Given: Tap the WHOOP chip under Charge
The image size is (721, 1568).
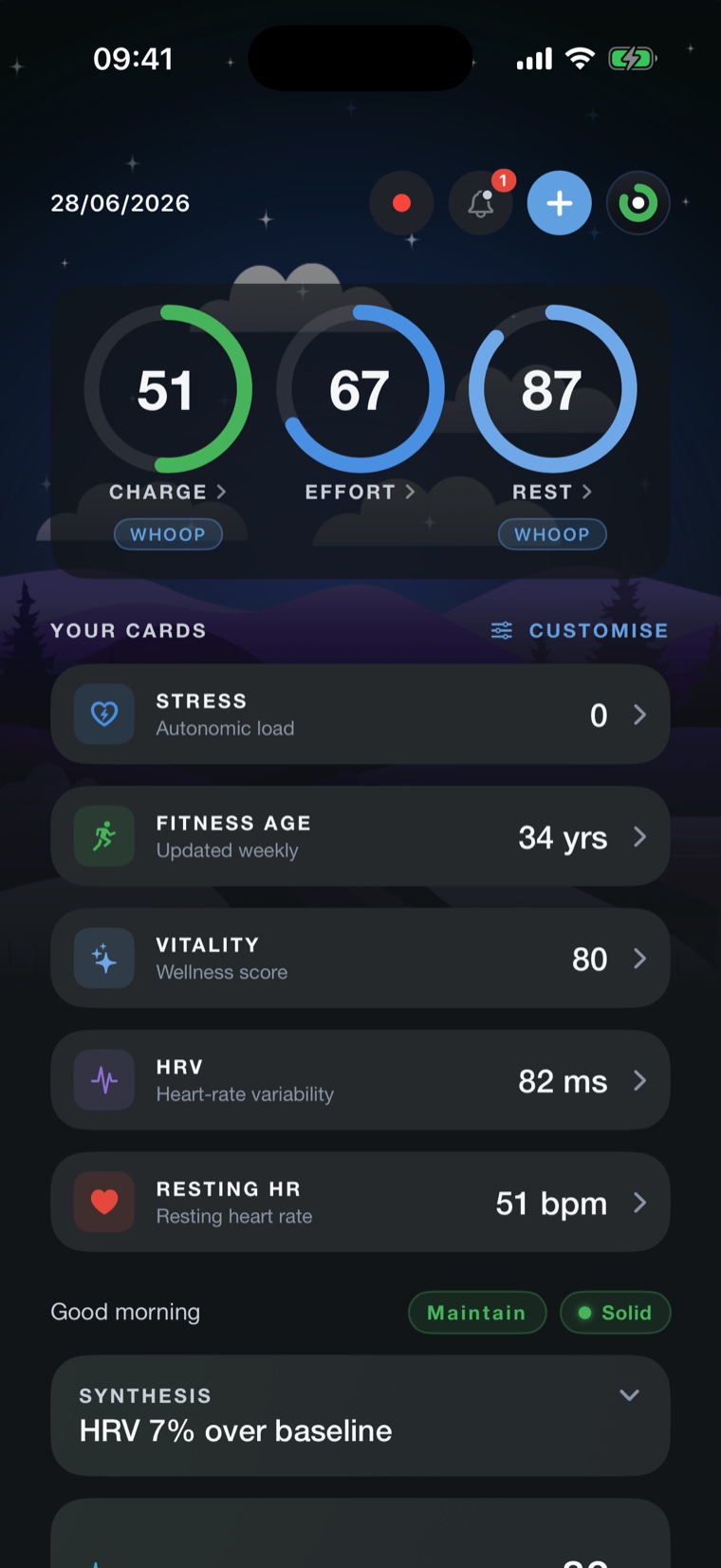Looking at the screenshot, I should pyautogui.click(x=168, y=534).
